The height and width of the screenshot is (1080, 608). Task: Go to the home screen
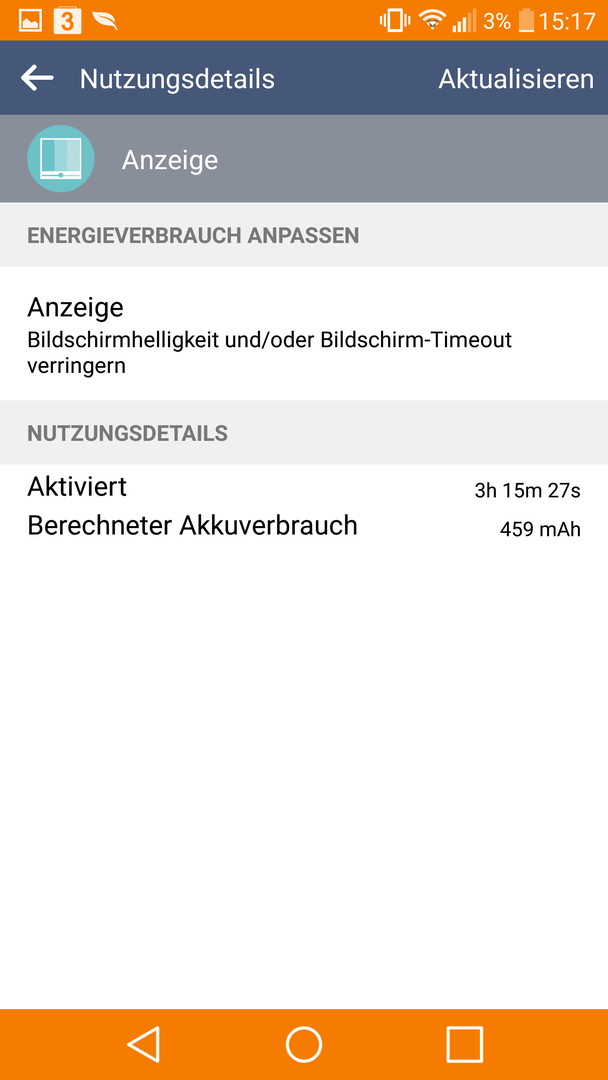click(x=304, y=1044)
